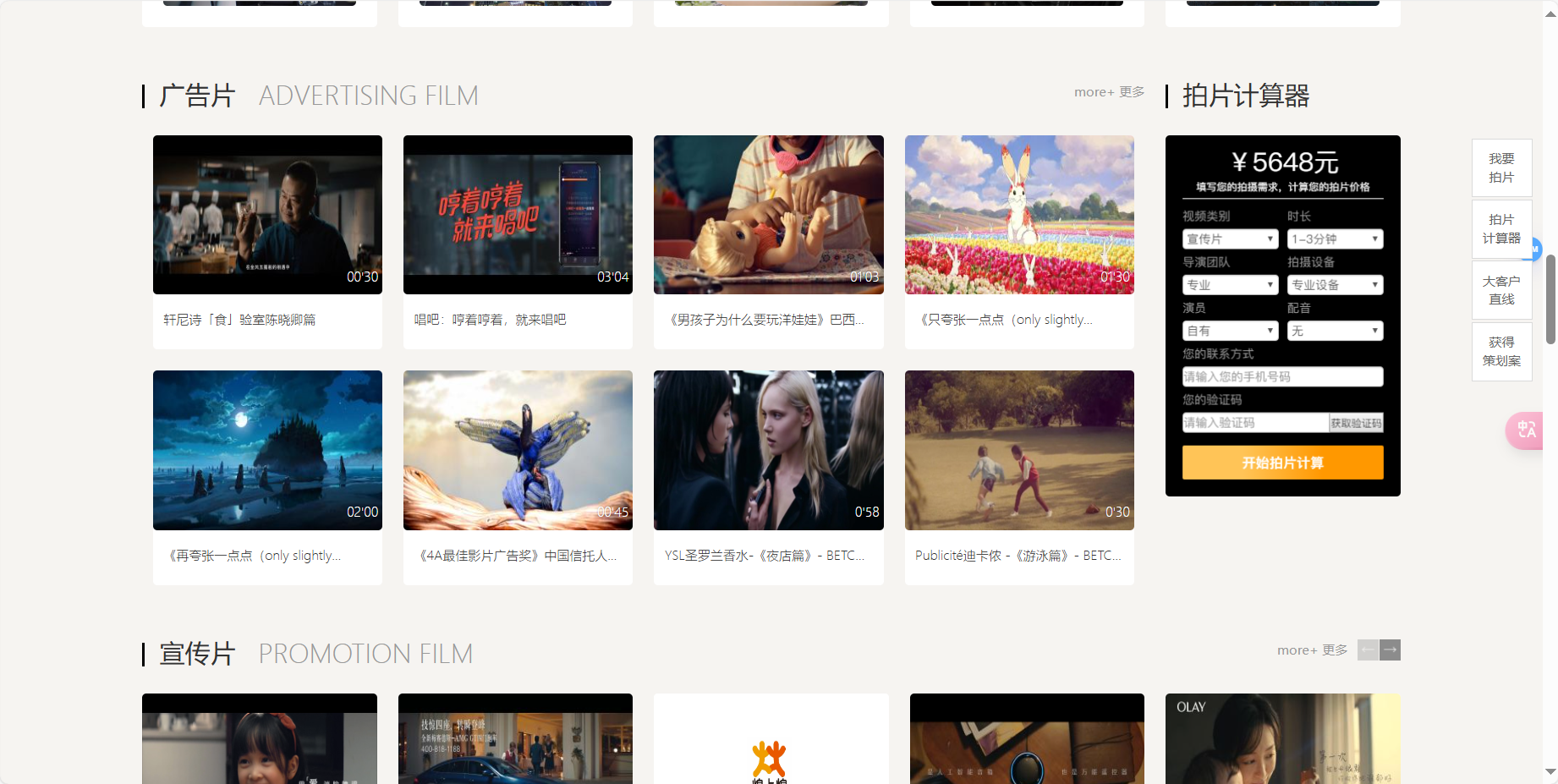Image resolution: width=1558 pixels, height=784 pixels.
Task: Go to next promotion film page arrow
Action: tap(1390, 650)
